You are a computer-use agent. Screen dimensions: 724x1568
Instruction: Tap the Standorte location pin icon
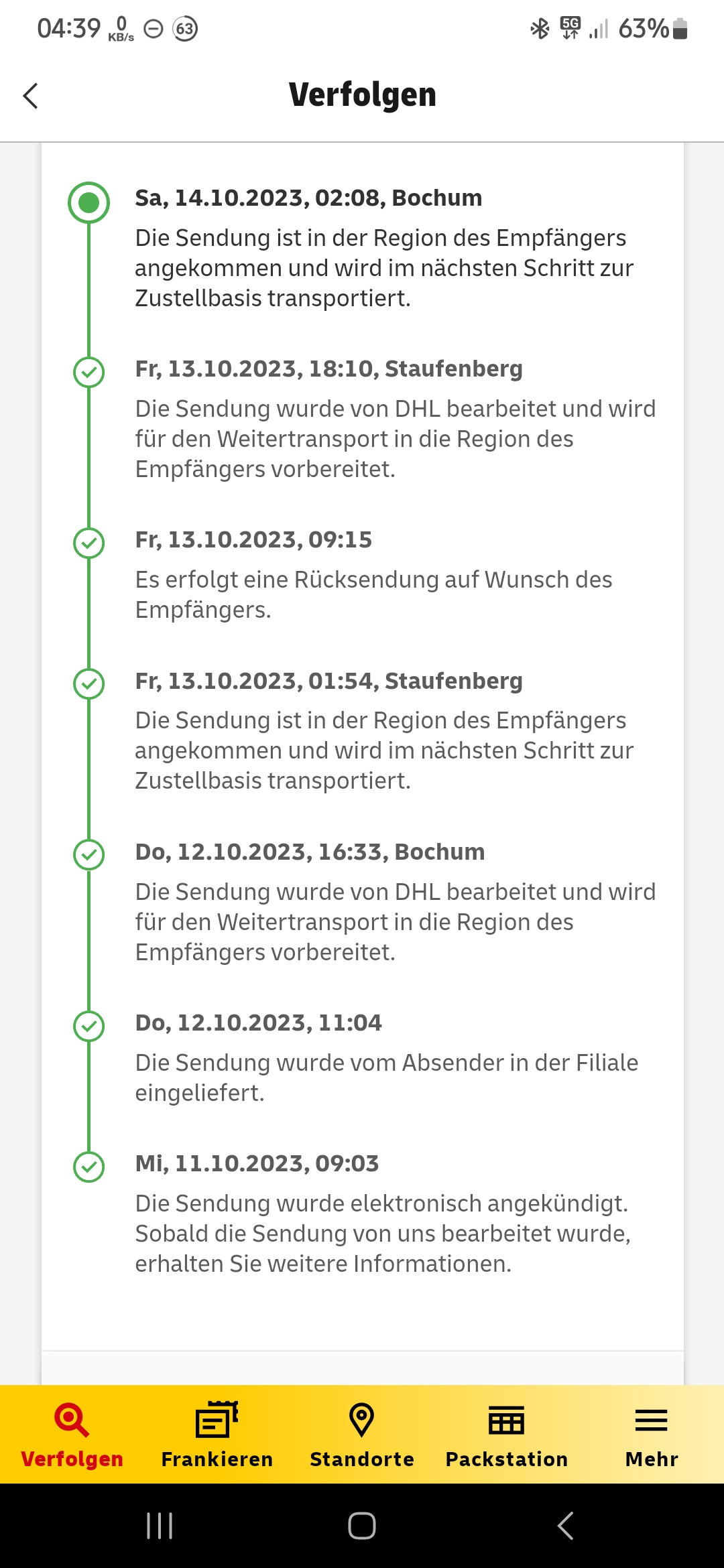click(361, 1420)
